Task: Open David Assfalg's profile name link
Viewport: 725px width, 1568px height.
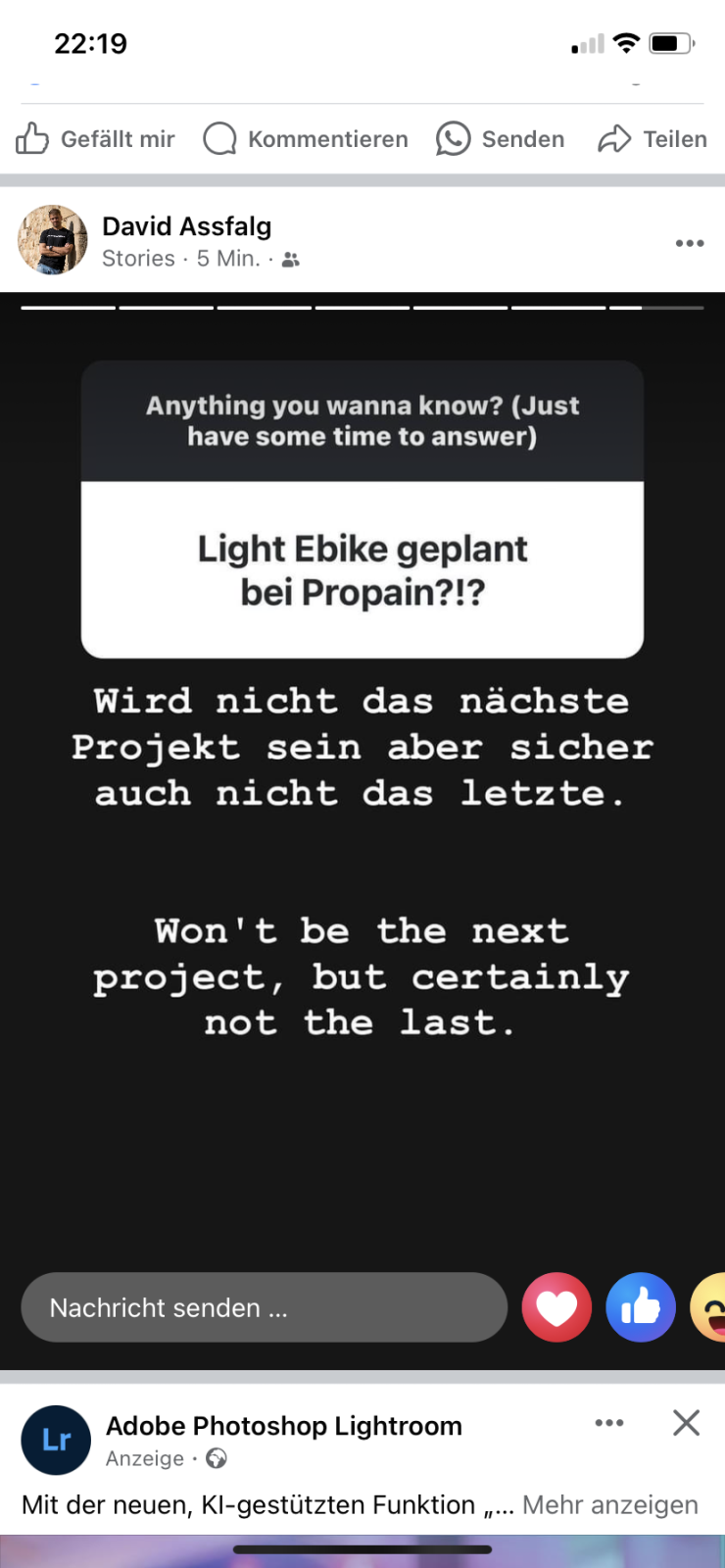Action: 187,226
